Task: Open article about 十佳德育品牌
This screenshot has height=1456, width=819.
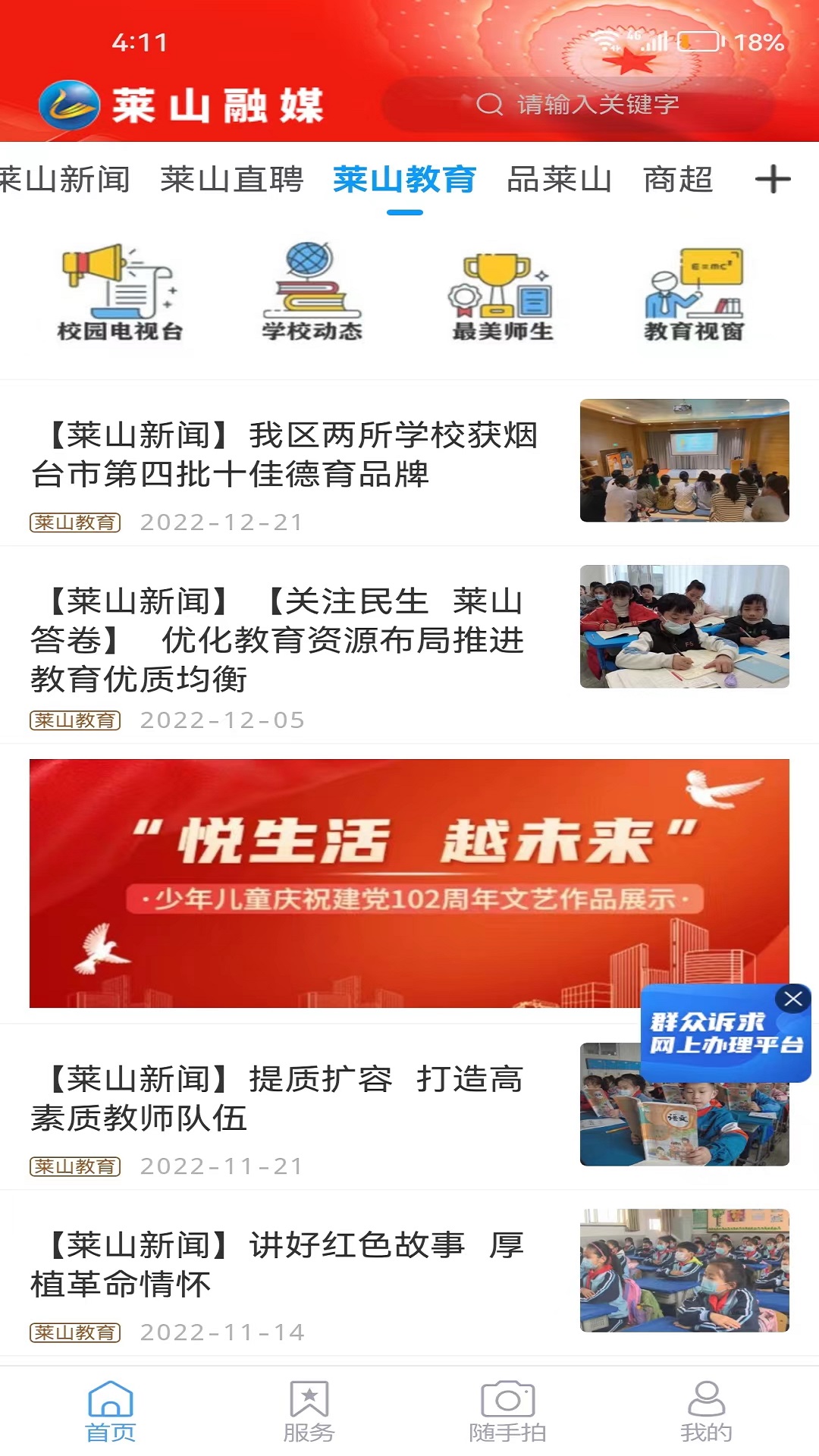Action: point(409,463)
